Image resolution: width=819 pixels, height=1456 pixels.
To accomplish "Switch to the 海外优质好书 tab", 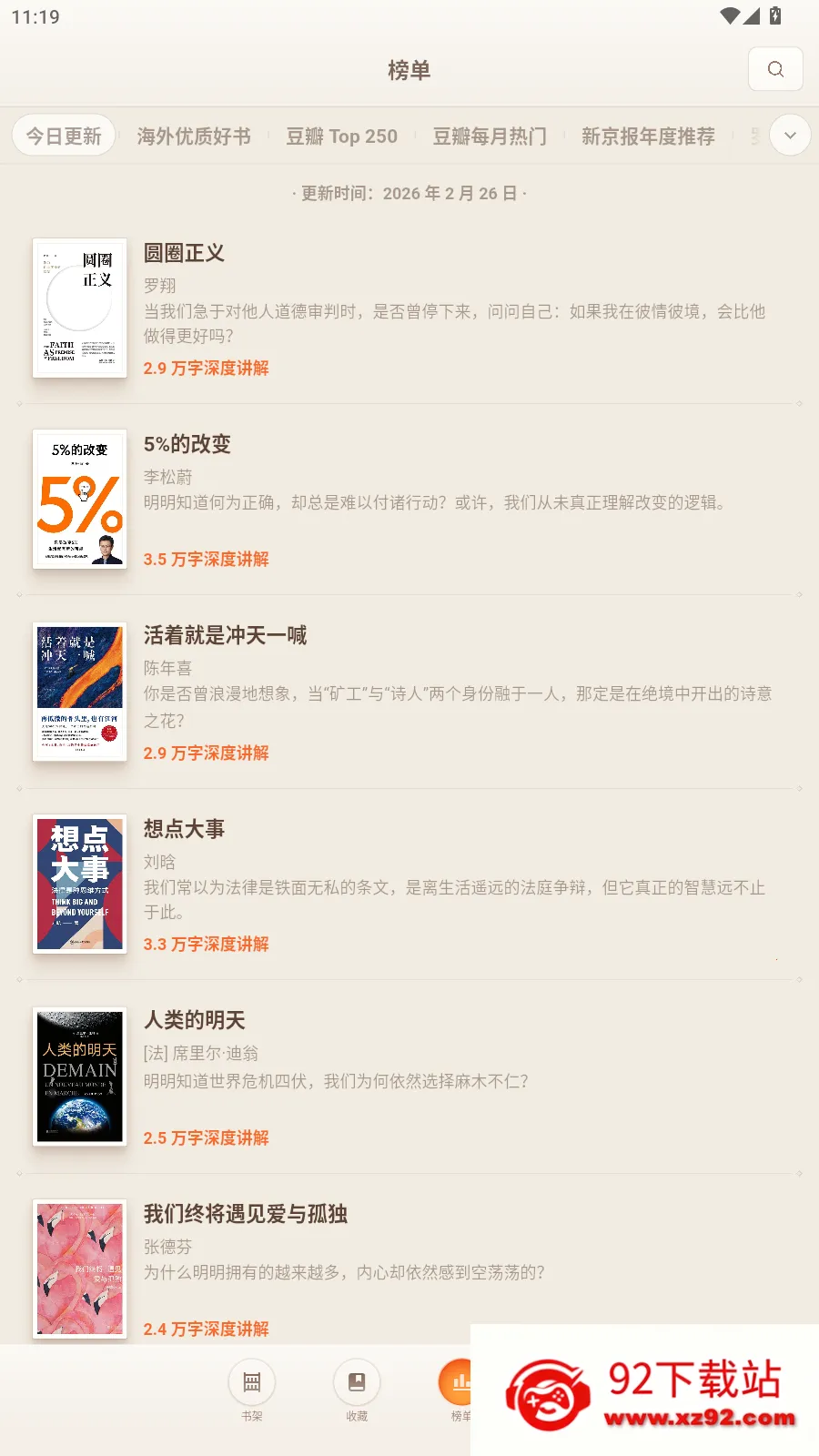I will pyautogui.click(x=193, y=135).
